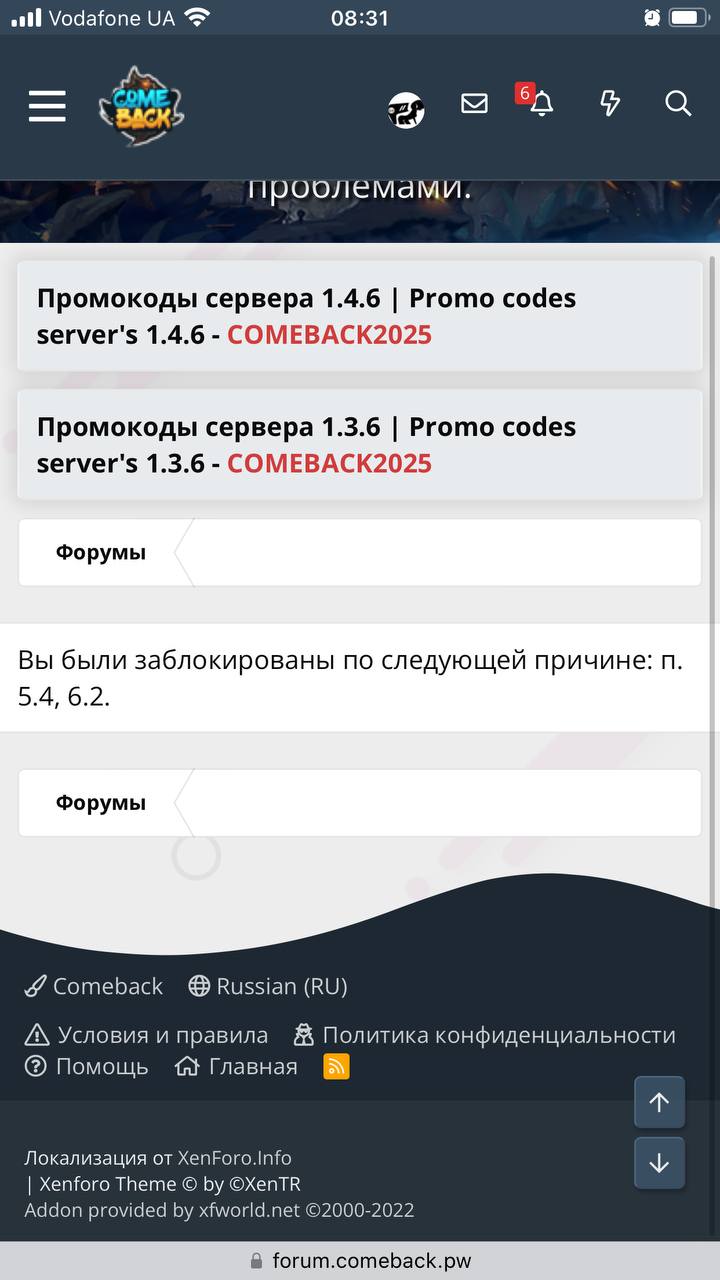Open the bottom Форумы breadcrumb
The width and height of the screenshot is (720, 1280).
[x=101, y=802]
